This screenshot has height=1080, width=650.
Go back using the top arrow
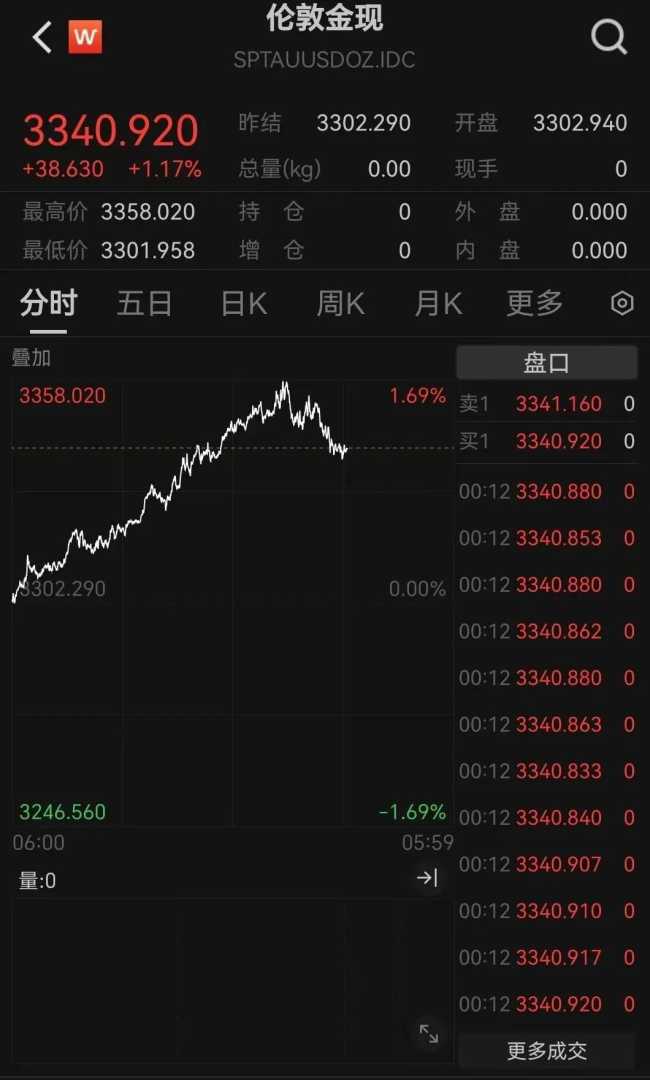pyautogui.click(x=42, y=38)
